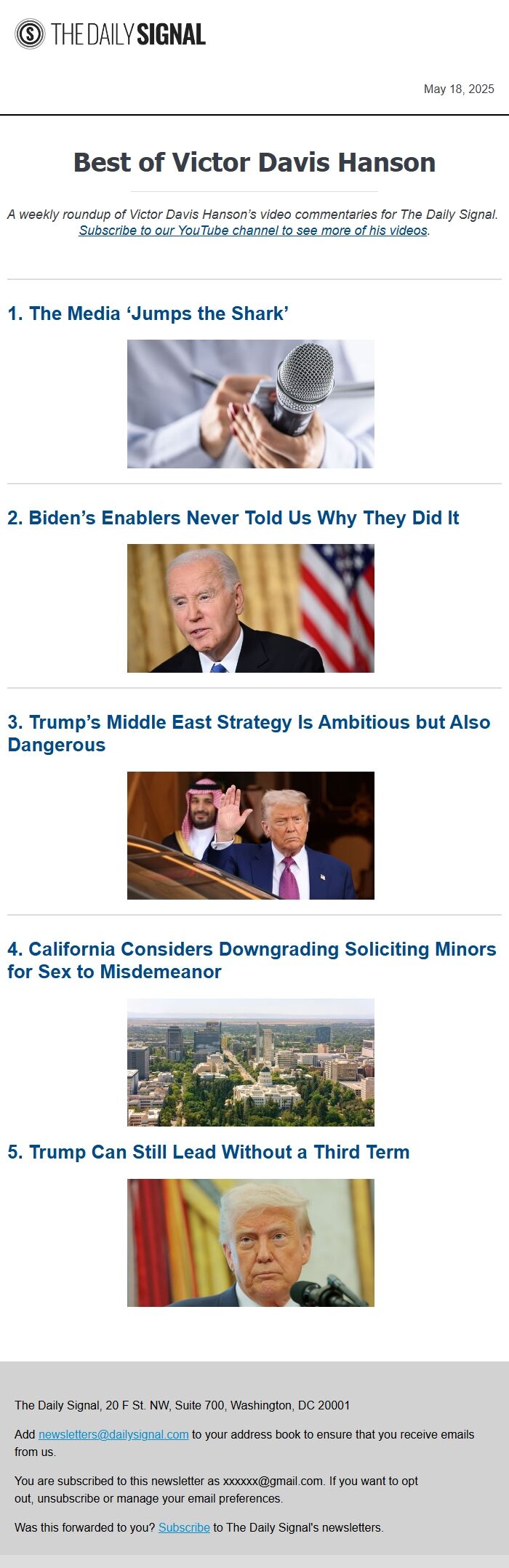Tap the Trump at microphone photo thumbnail
The height and width of the screenshot is (1568, 509).
point(250,1242)
